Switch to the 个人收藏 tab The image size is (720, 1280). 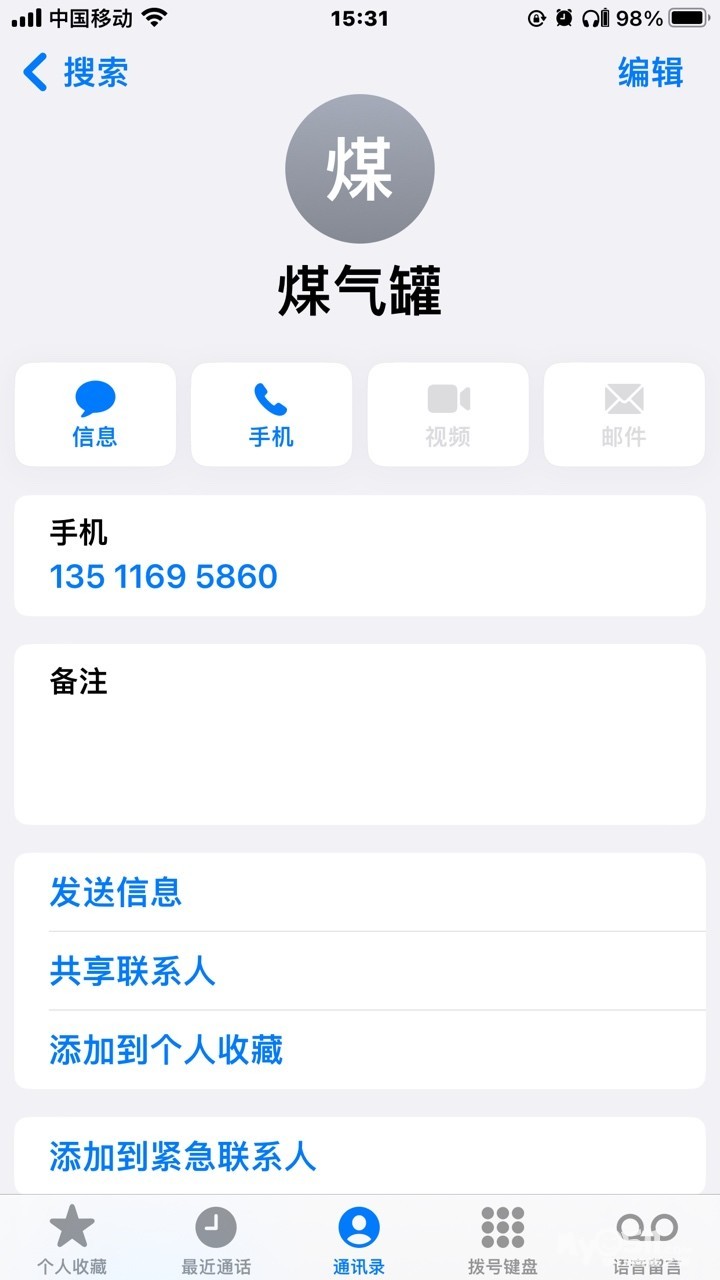[72, 1240]
